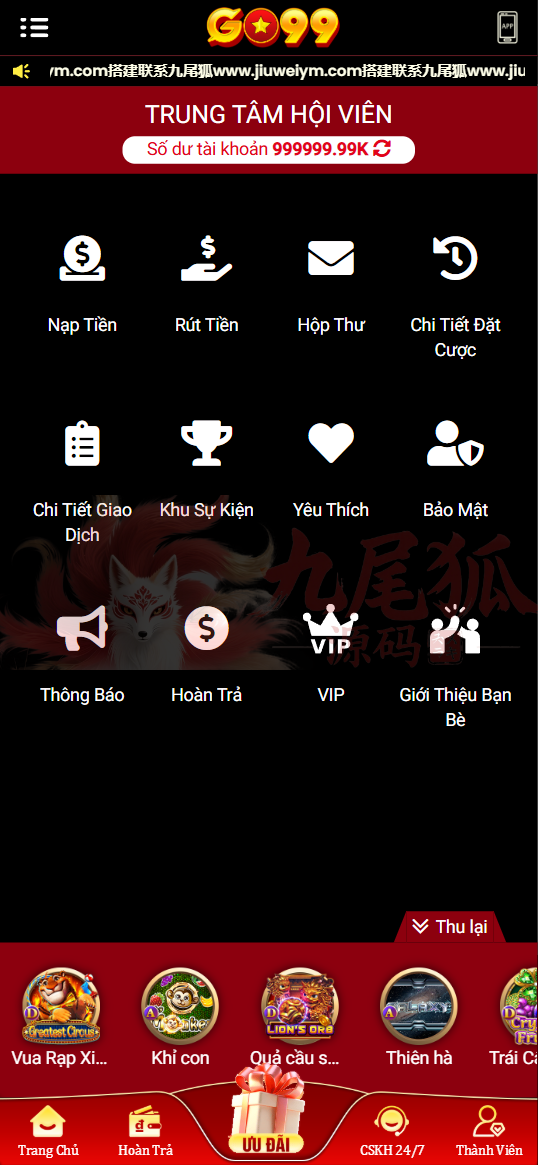The width and height of the screenshot is (538, 1165).
Task: View Chi Tiết Đặt Cược
Action: tap(456, 297)
